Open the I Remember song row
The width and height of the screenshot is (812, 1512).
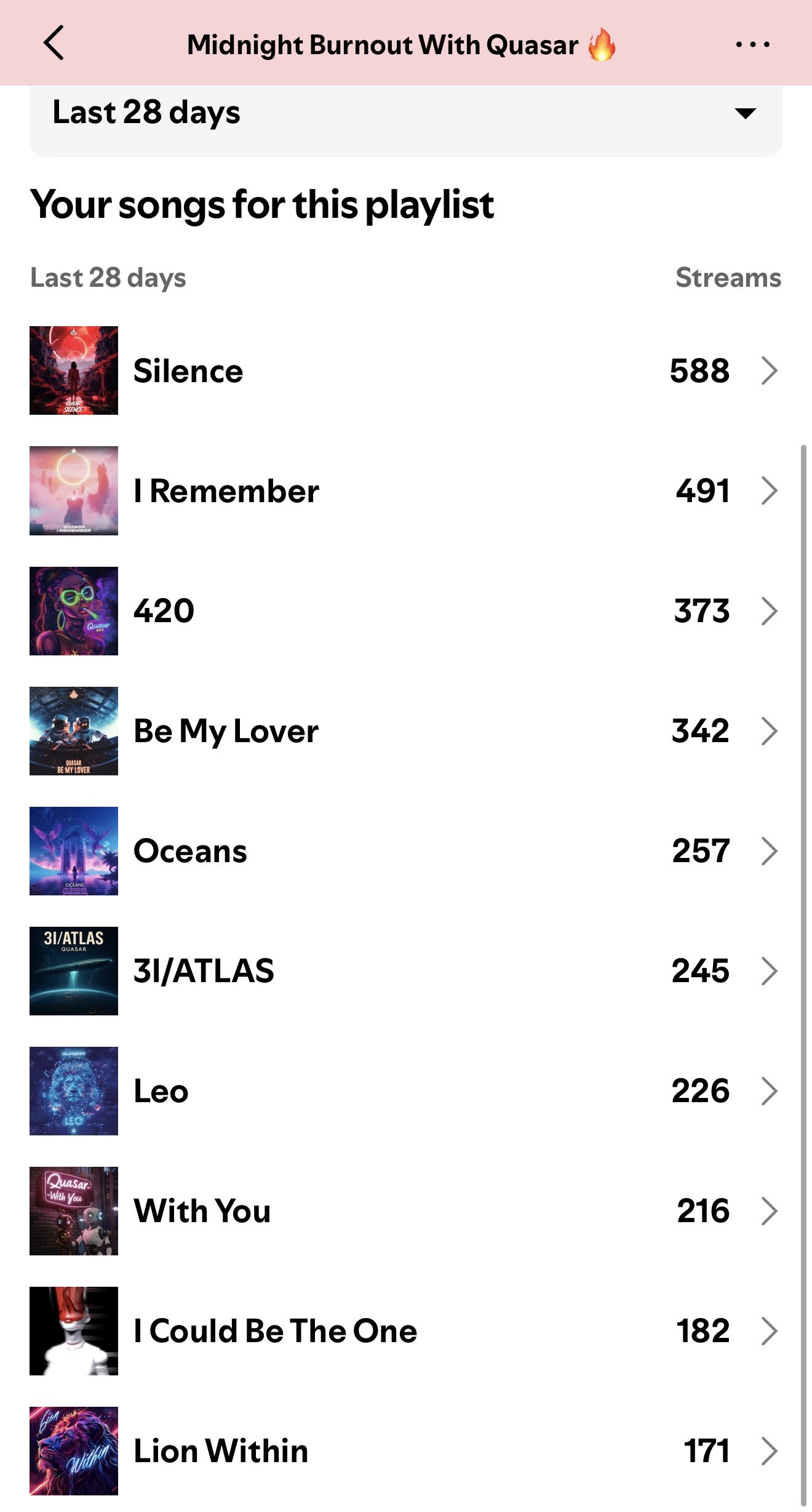pyautogui.click(x=406, y=490)
